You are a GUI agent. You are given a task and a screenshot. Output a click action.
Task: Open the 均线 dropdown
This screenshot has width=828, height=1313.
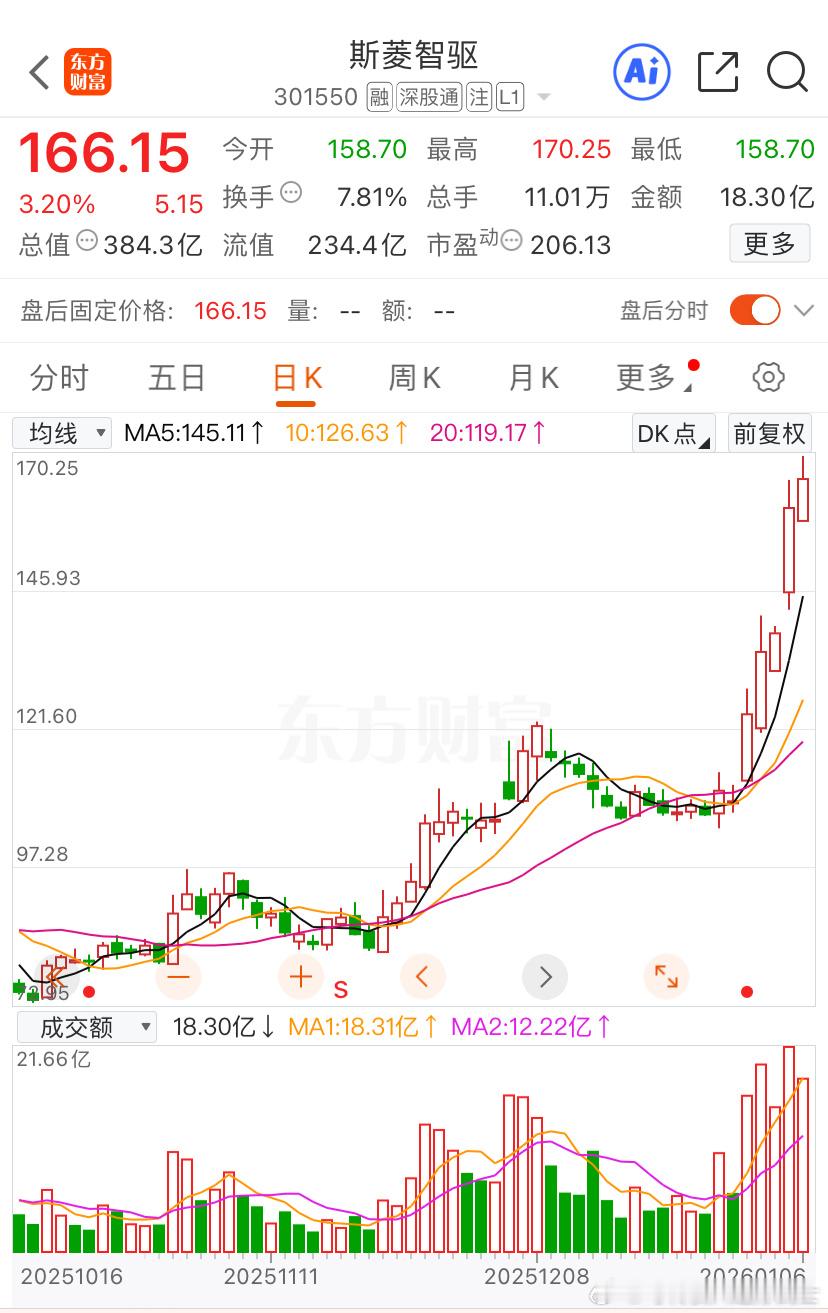pos(61,433)
